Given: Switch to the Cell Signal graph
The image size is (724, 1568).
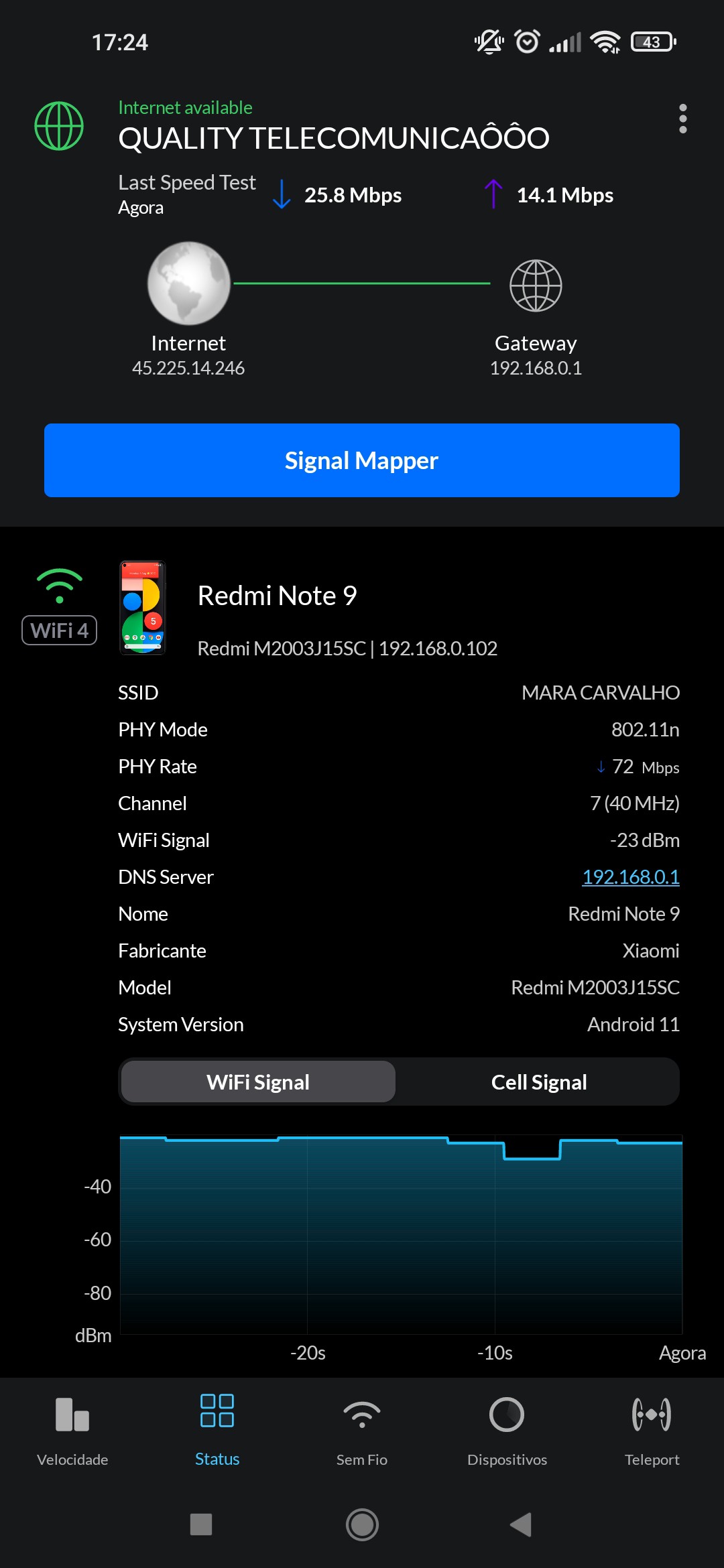Looking at the screenshot, I should click(x=538, y=1082).
